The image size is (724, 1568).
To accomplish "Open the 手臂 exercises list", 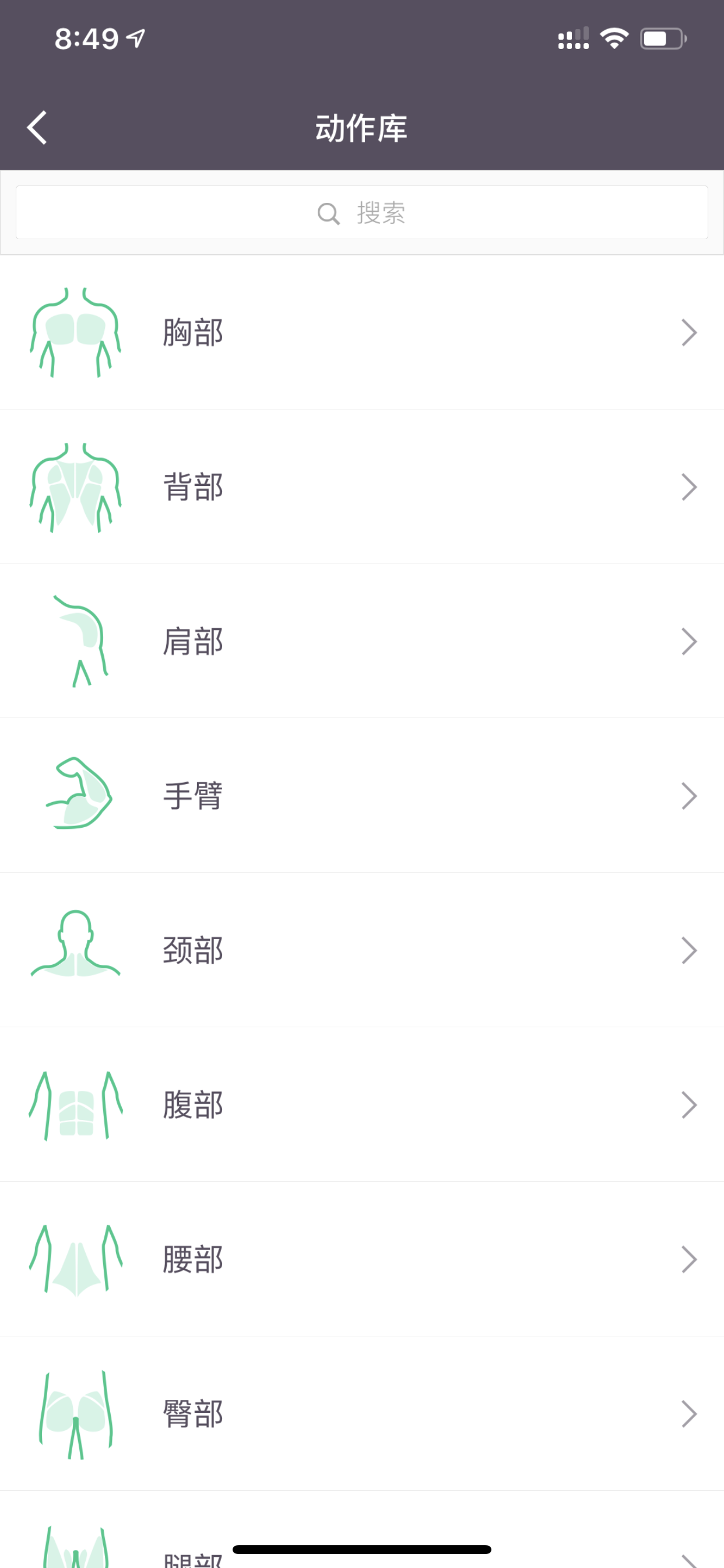I will 362,796.
